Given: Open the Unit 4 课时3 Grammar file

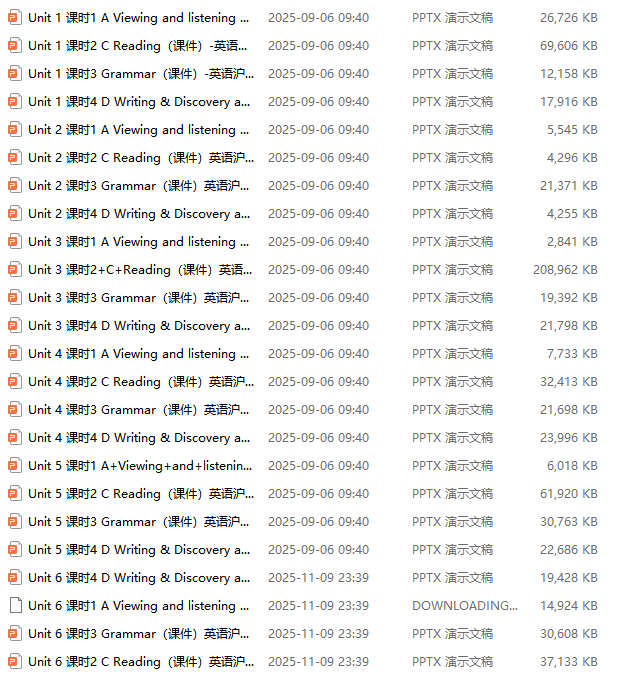Looking at the screenshot, I should [138, 410].
